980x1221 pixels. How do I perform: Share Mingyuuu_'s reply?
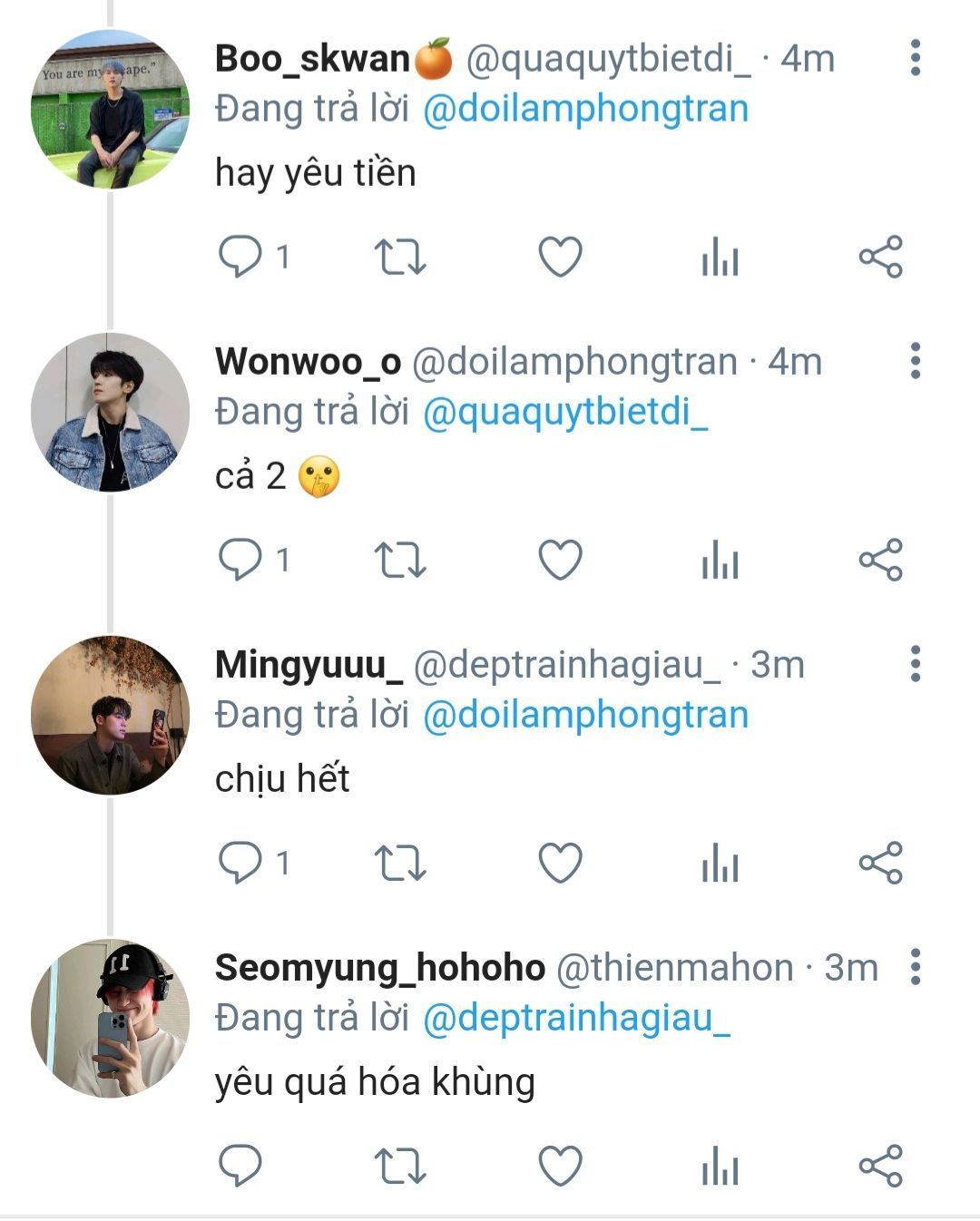(x=880, y=863)
